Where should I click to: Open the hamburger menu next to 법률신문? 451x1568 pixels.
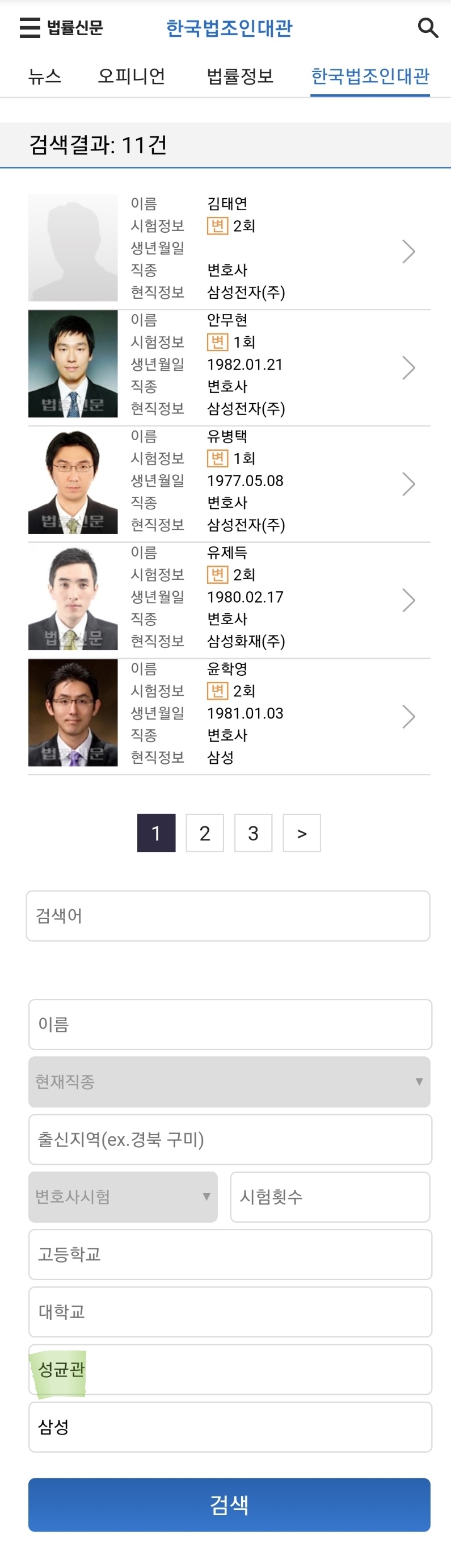click(x=29, y=28)
